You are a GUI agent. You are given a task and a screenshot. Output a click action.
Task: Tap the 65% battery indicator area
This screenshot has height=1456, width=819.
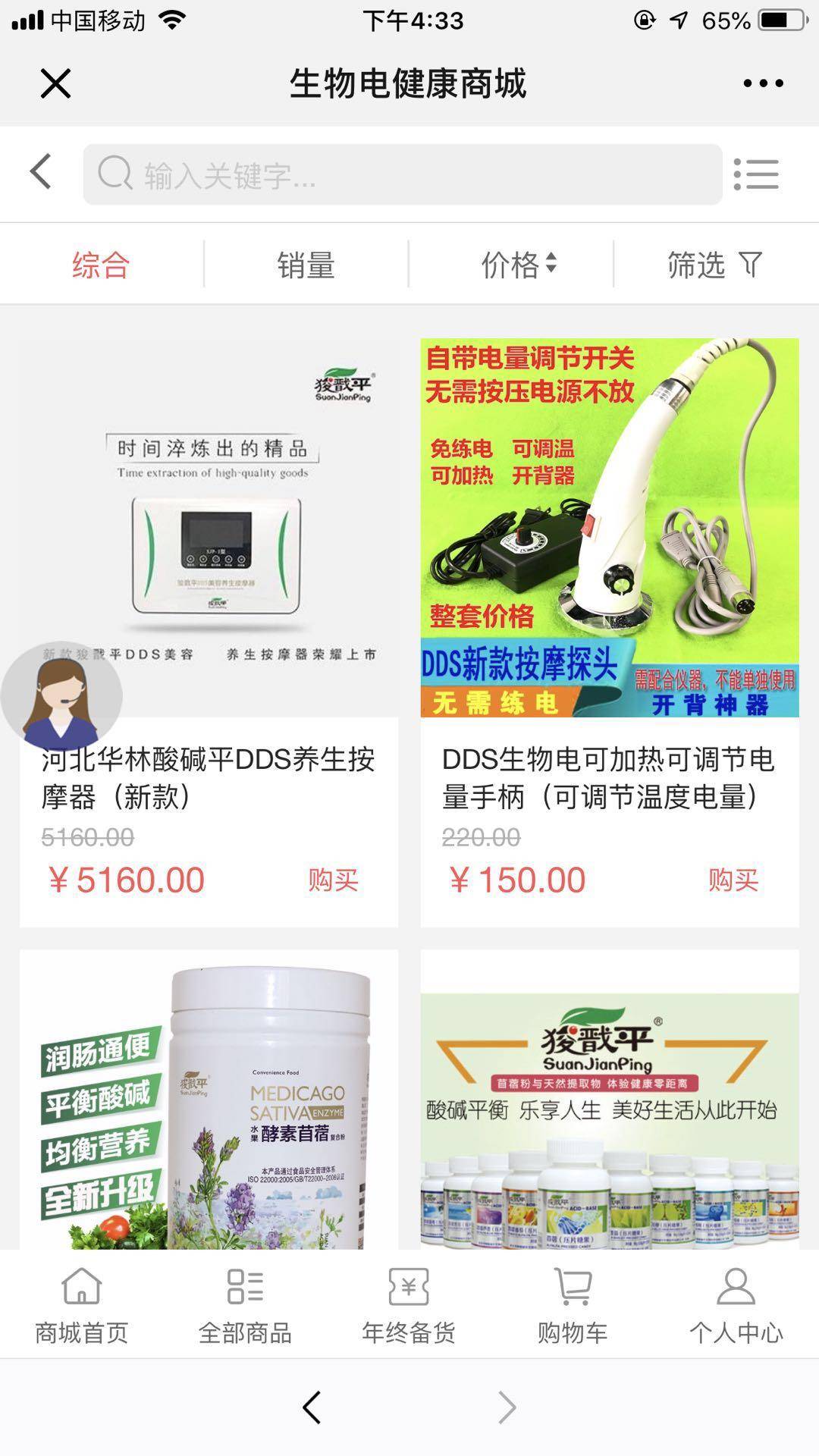(730, 21)
